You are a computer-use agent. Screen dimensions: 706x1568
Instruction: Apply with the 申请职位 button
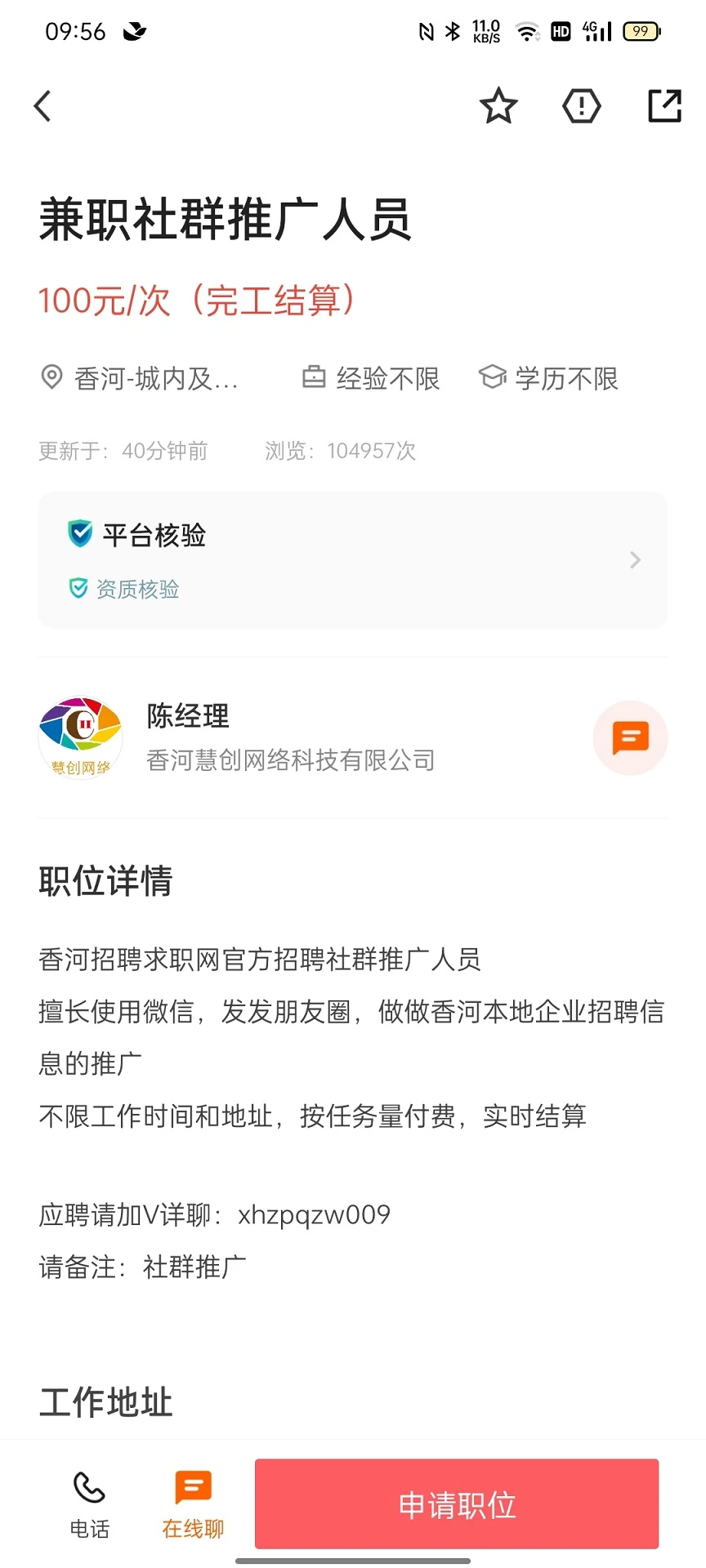[x=456, y=1504]
